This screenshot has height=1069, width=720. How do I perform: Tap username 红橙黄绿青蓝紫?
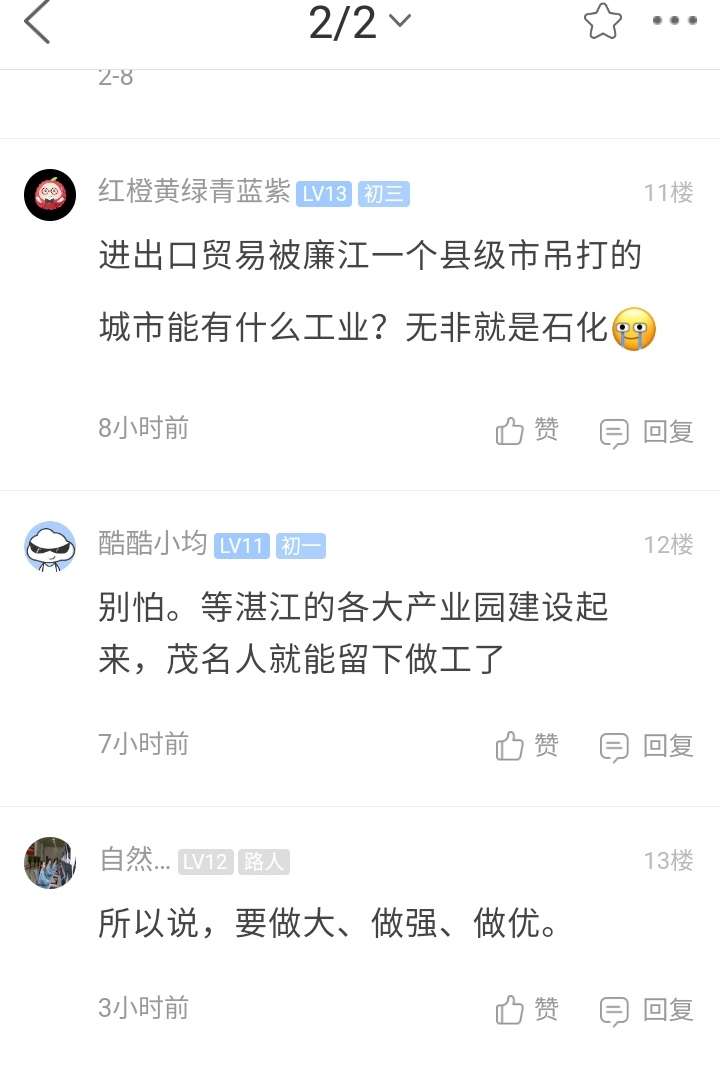[x=194, y=192]
